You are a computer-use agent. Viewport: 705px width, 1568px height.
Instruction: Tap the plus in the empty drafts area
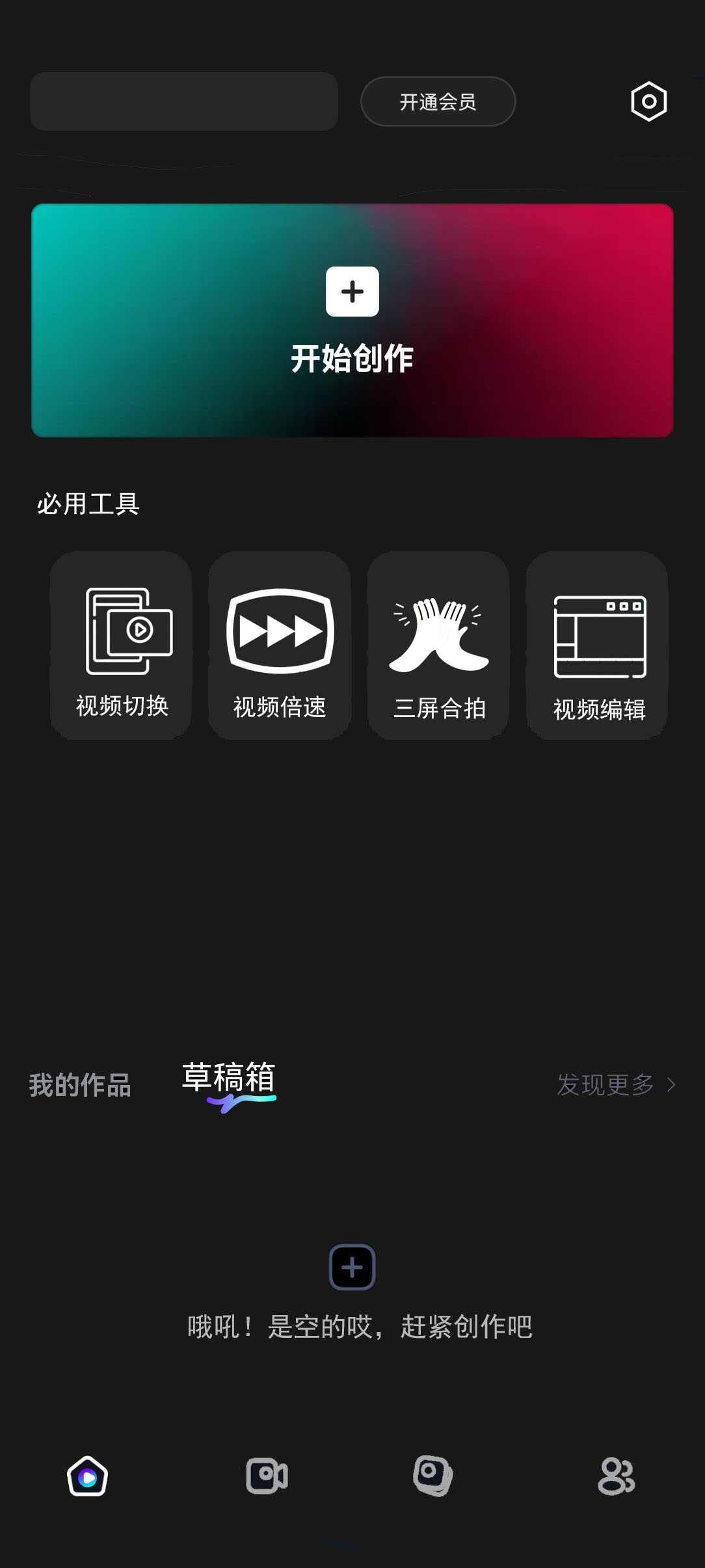click(352, 1268)
